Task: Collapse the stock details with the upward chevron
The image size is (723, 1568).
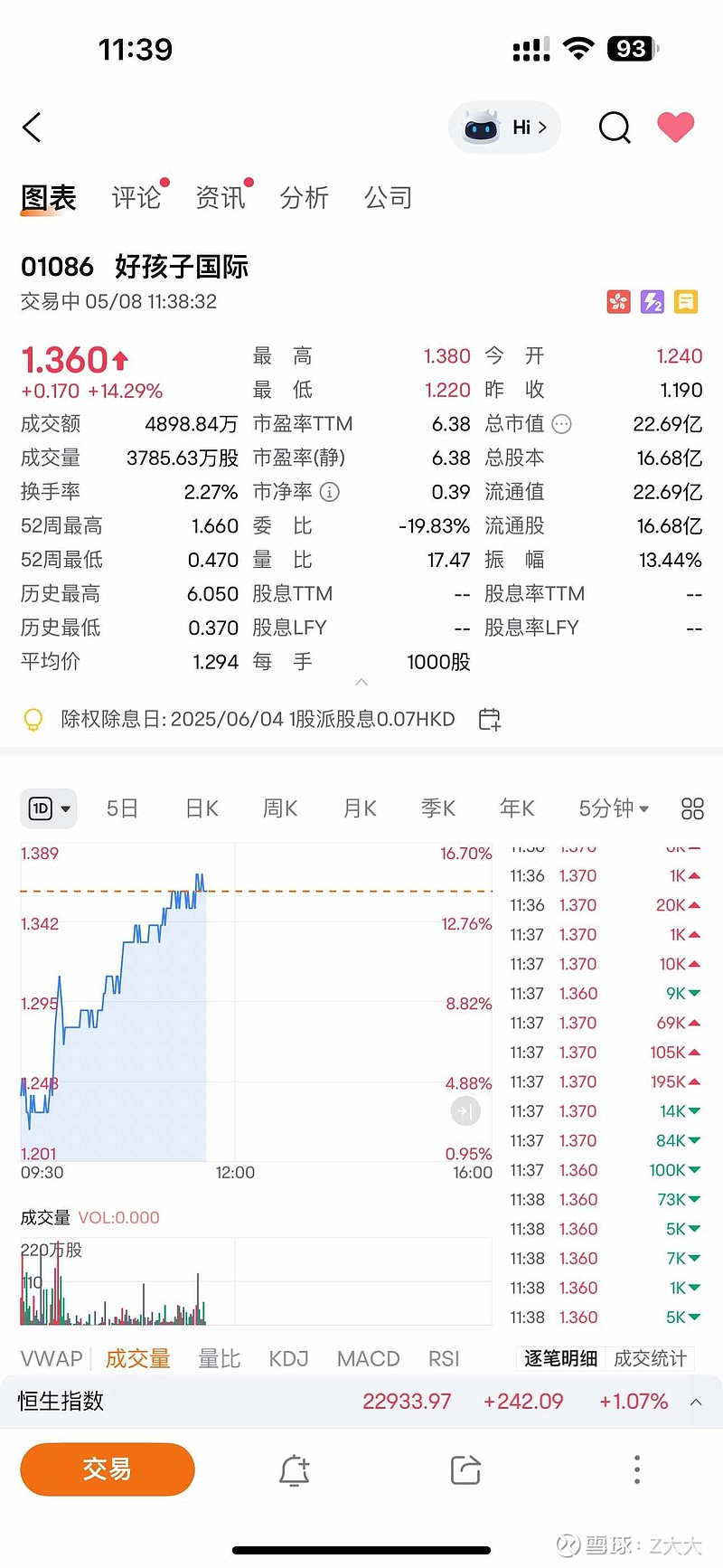Action: (361, 683)
